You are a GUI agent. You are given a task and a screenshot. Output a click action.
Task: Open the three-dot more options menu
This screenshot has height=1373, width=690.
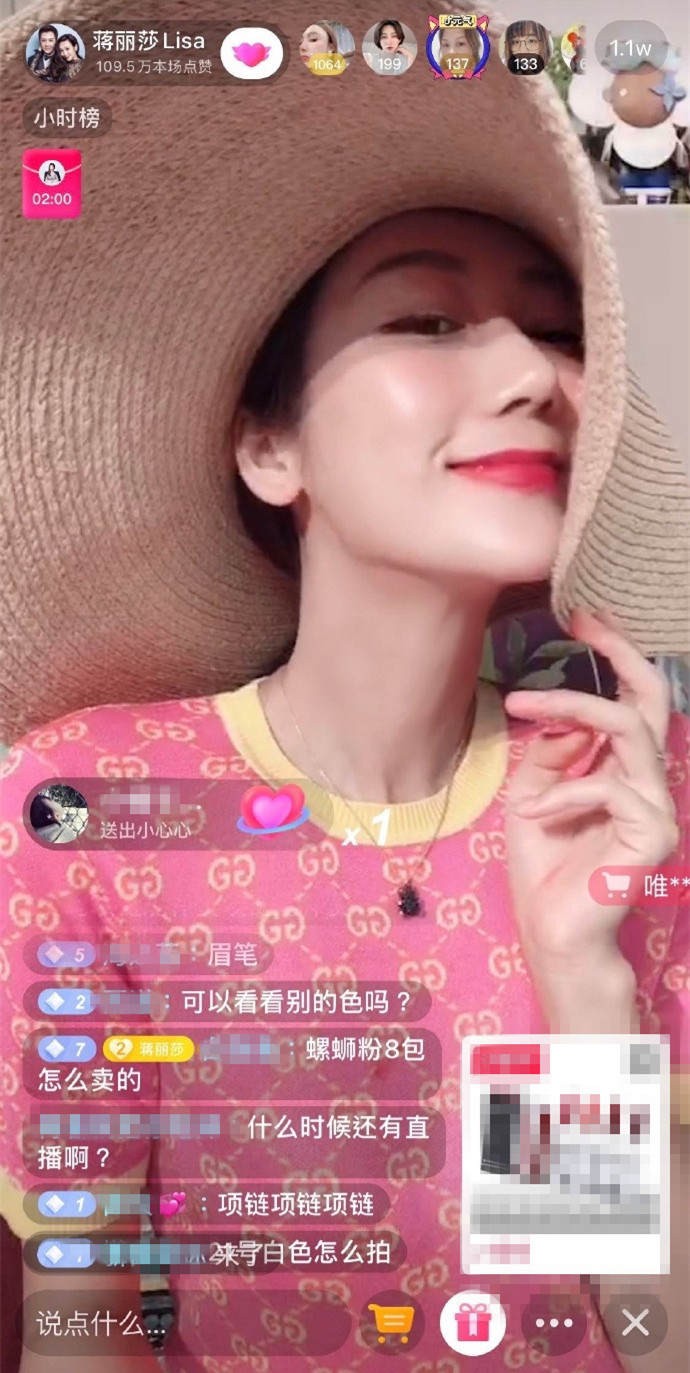[554, 1323]
